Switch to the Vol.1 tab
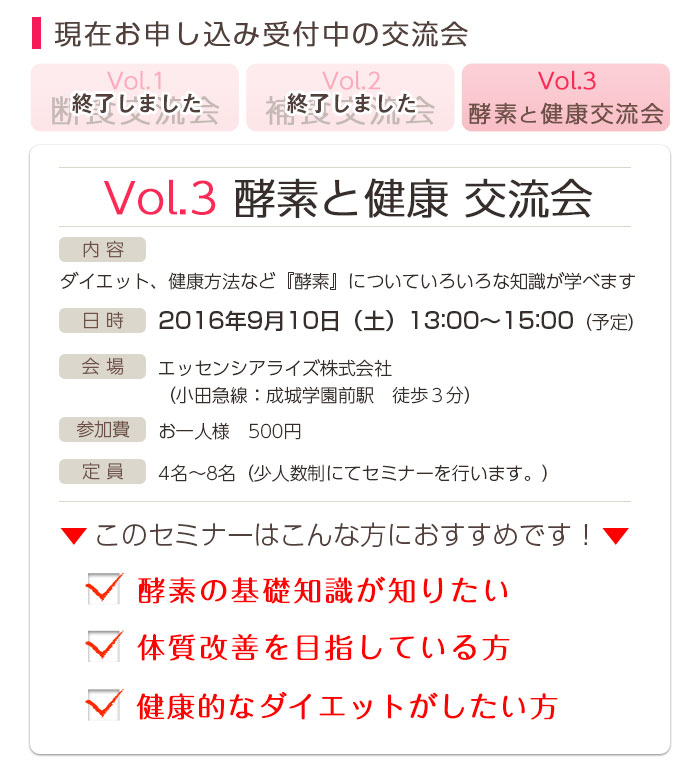 135,97
